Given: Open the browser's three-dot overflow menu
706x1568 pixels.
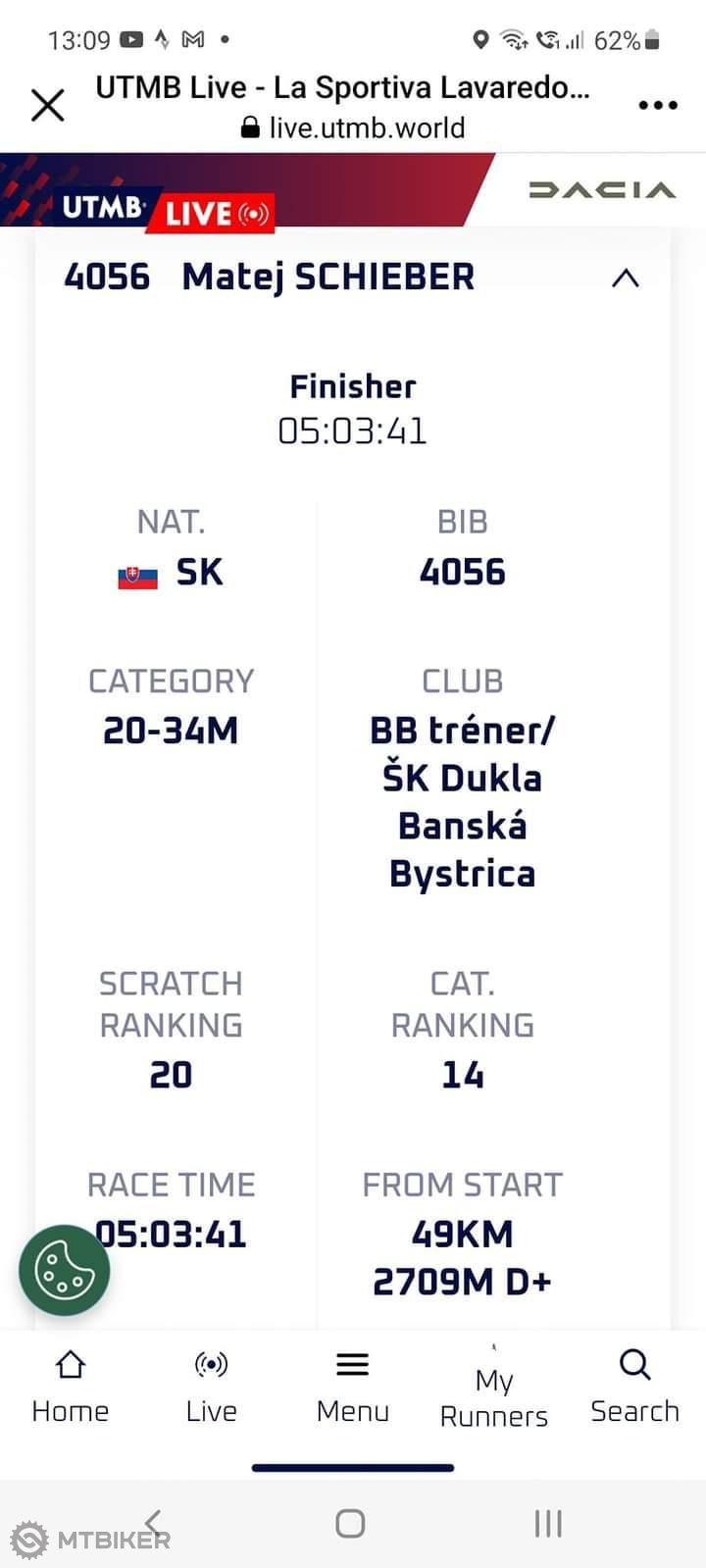Looking at the screenshot, I should pos(658,105).
